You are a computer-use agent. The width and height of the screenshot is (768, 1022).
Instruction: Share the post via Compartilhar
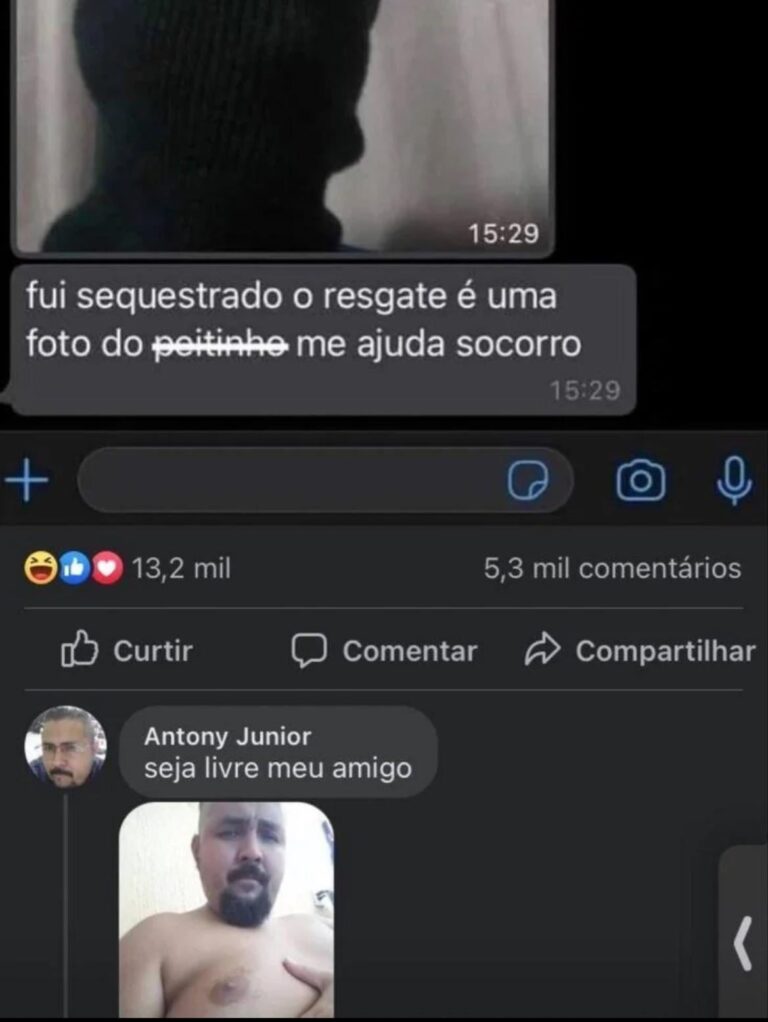tap(640, 651)
